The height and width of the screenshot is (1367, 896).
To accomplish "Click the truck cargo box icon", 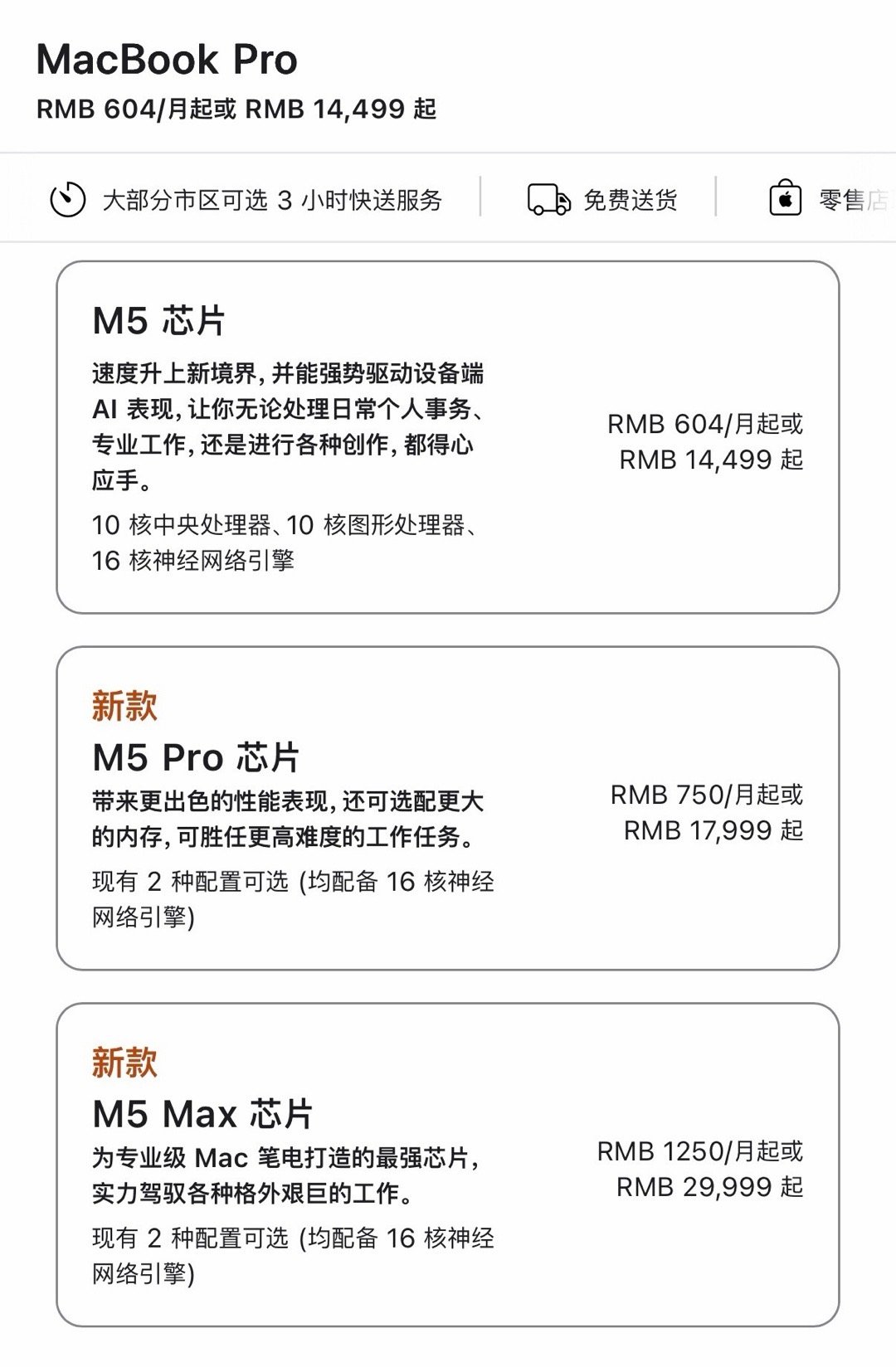I will pyautogui.click(x=541, y=195).
